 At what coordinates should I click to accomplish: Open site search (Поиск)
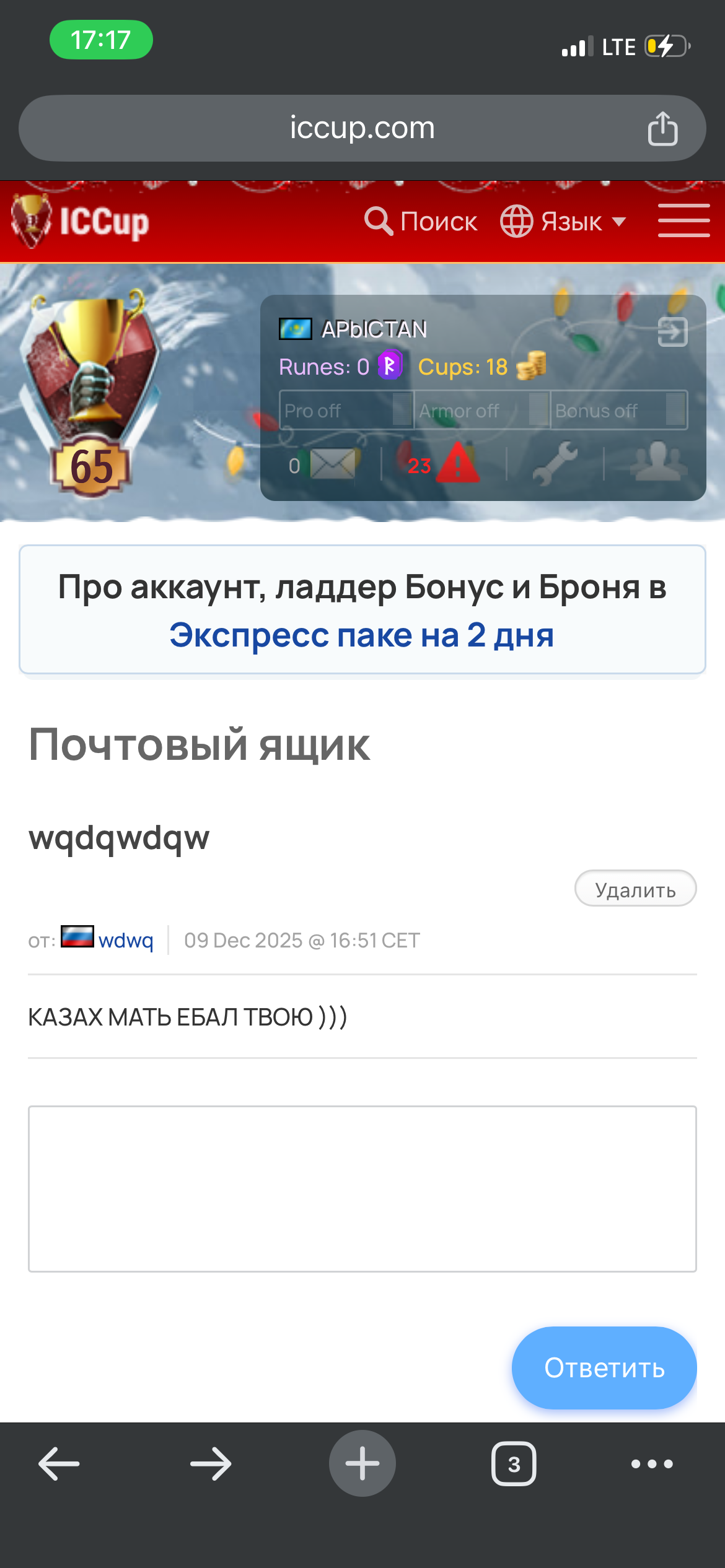(421, 222)
